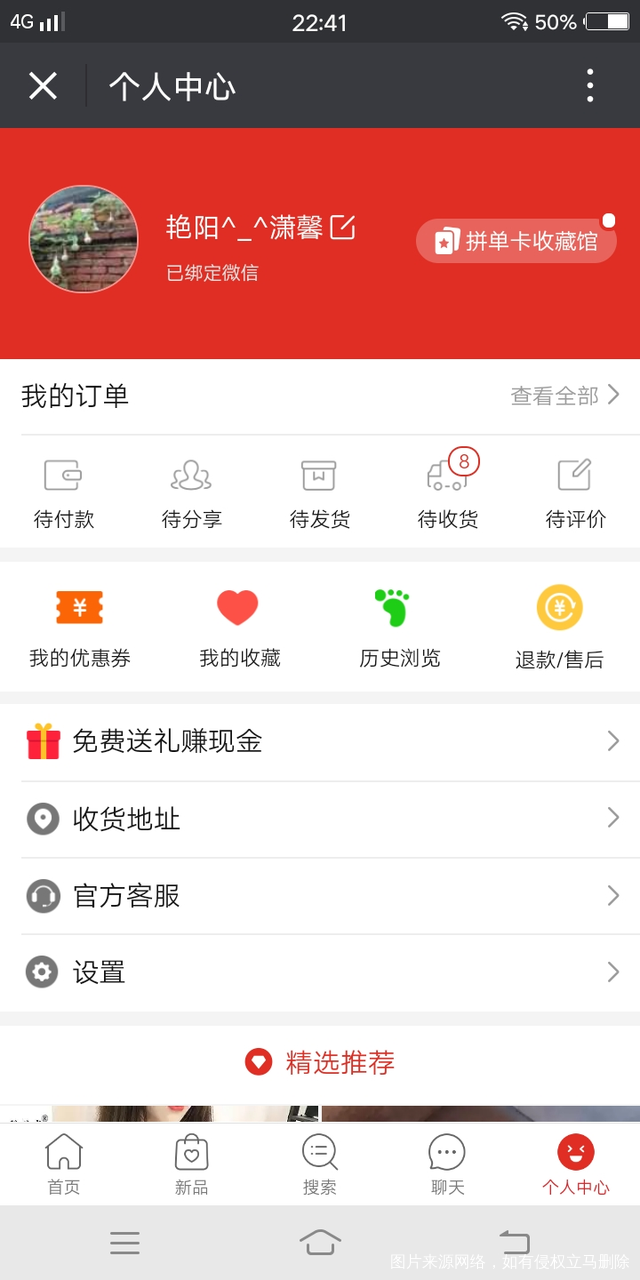
Task: Open 免费送礼赚现金
Action: tap(320, 741)
